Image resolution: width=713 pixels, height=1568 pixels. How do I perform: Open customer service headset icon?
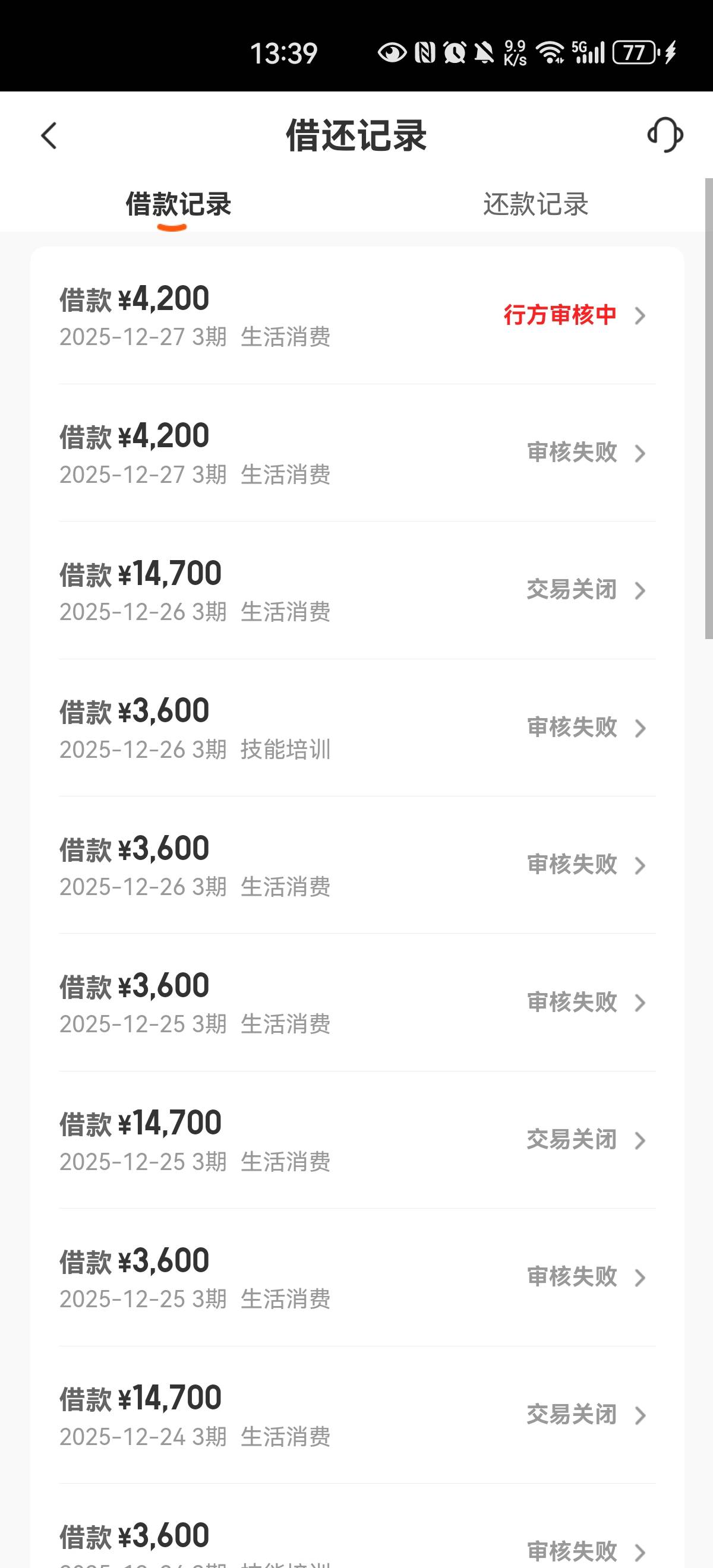pyautogui.click(x=665, y=135)
